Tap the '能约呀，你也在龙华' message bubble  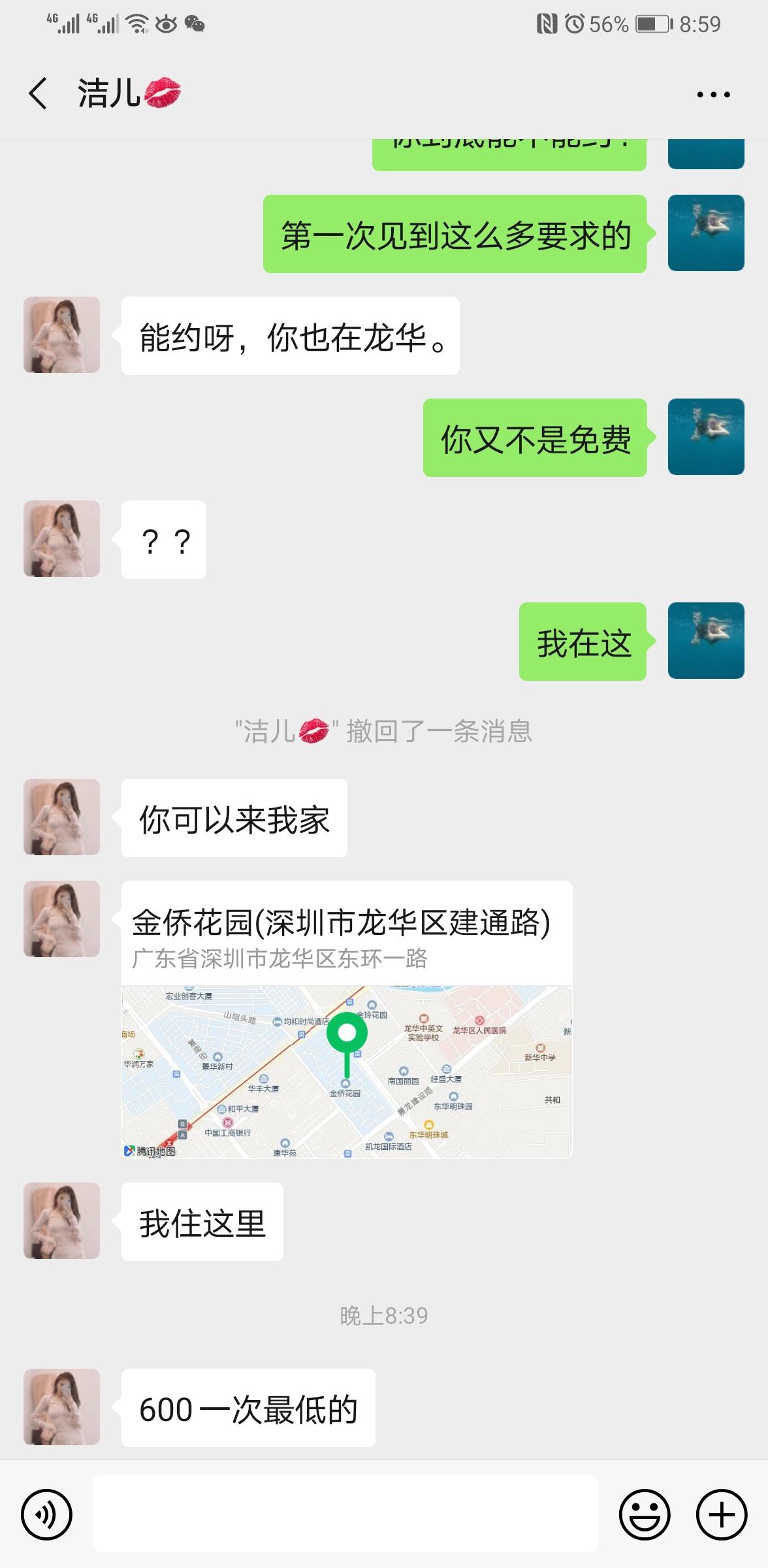coord(291,335)
